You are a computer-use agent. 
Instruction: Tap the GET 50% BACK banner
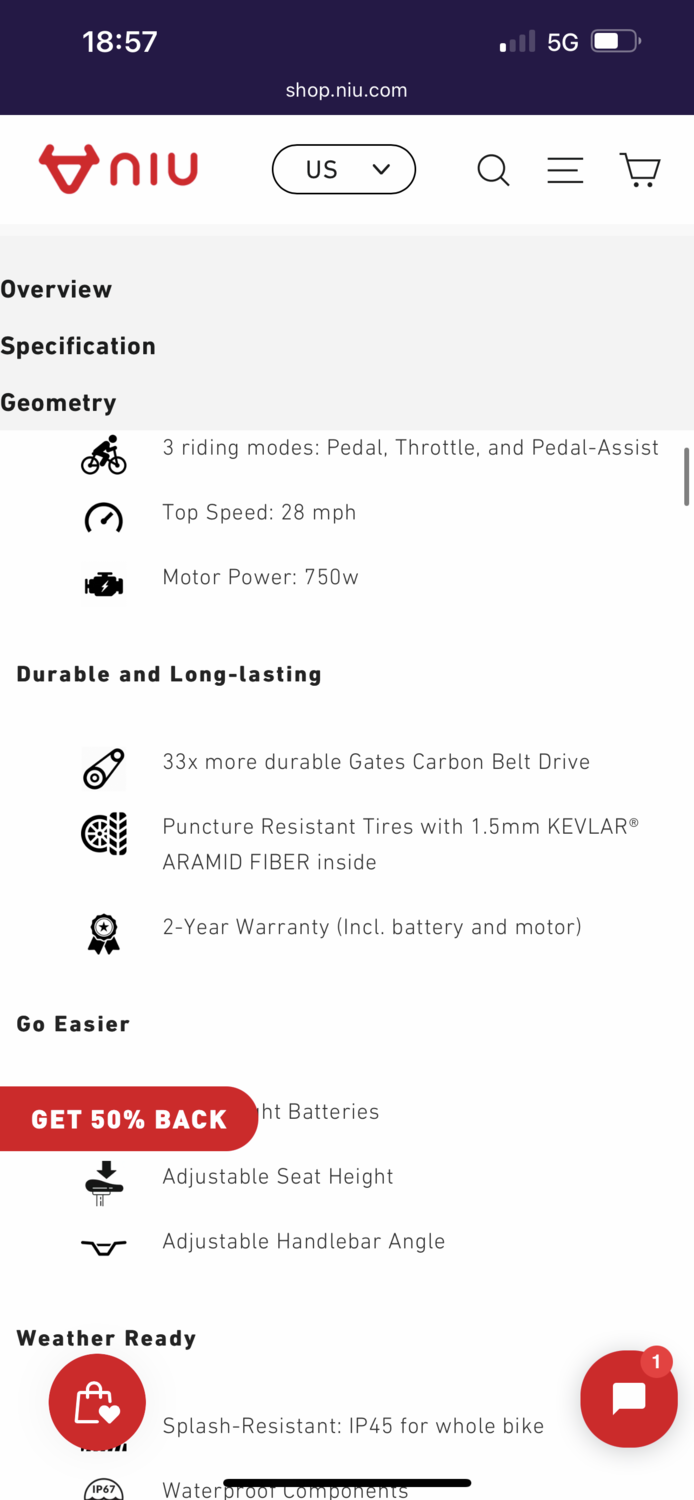pos(128,1119)
